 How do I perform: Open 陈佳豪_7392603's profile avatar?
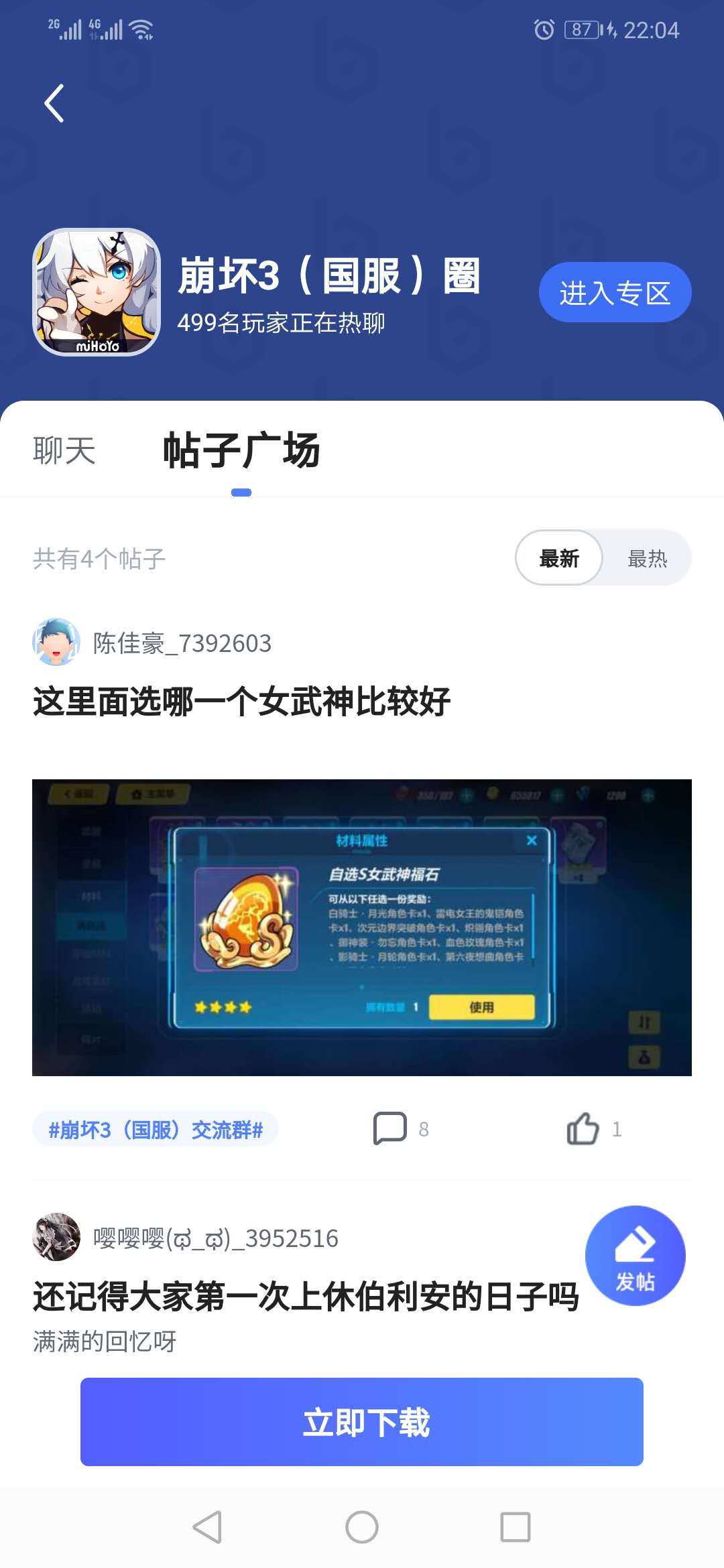pos(56,642)
